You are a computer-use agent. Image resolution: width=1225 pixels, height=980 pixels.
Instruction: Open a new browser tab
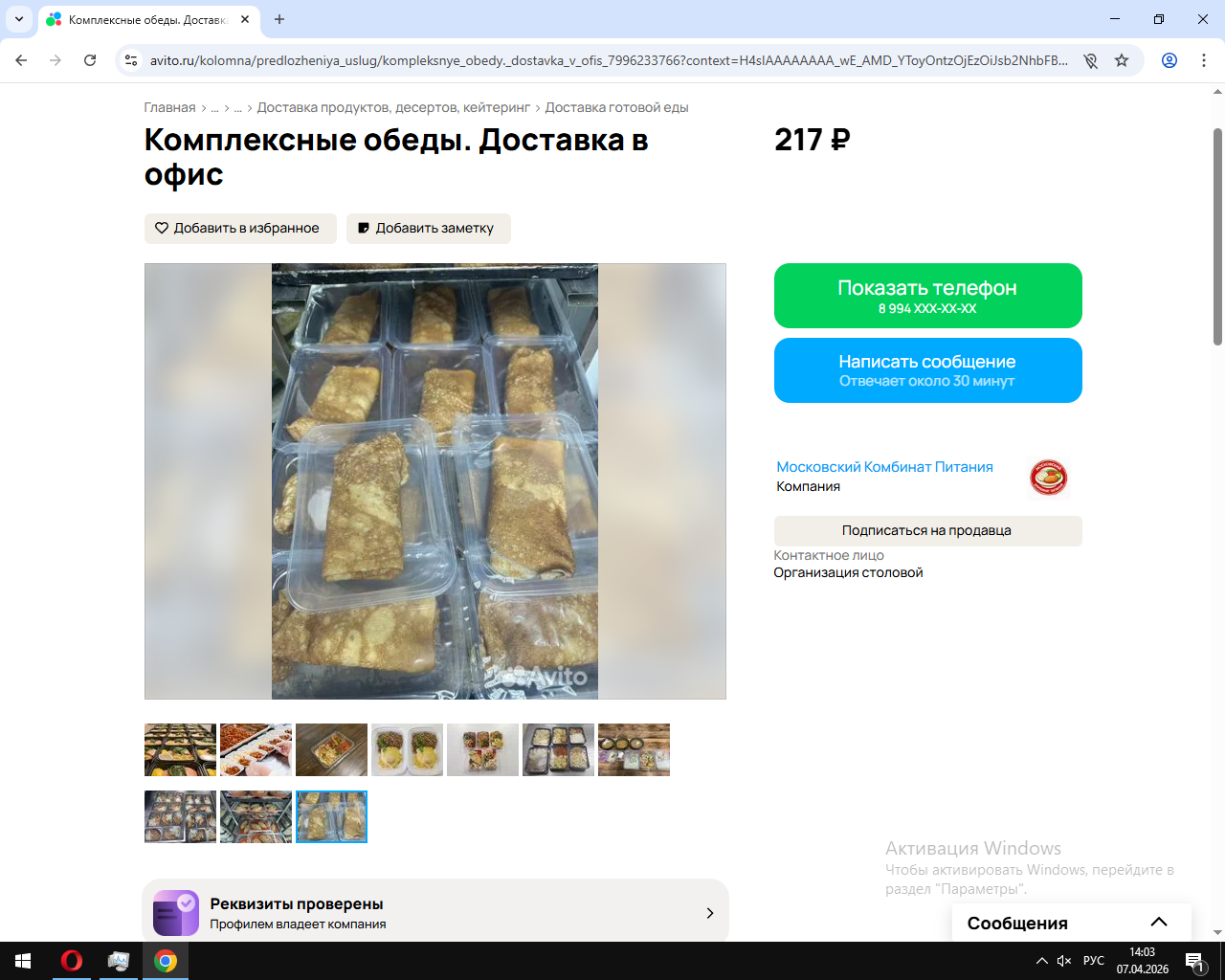click(279, 19)
